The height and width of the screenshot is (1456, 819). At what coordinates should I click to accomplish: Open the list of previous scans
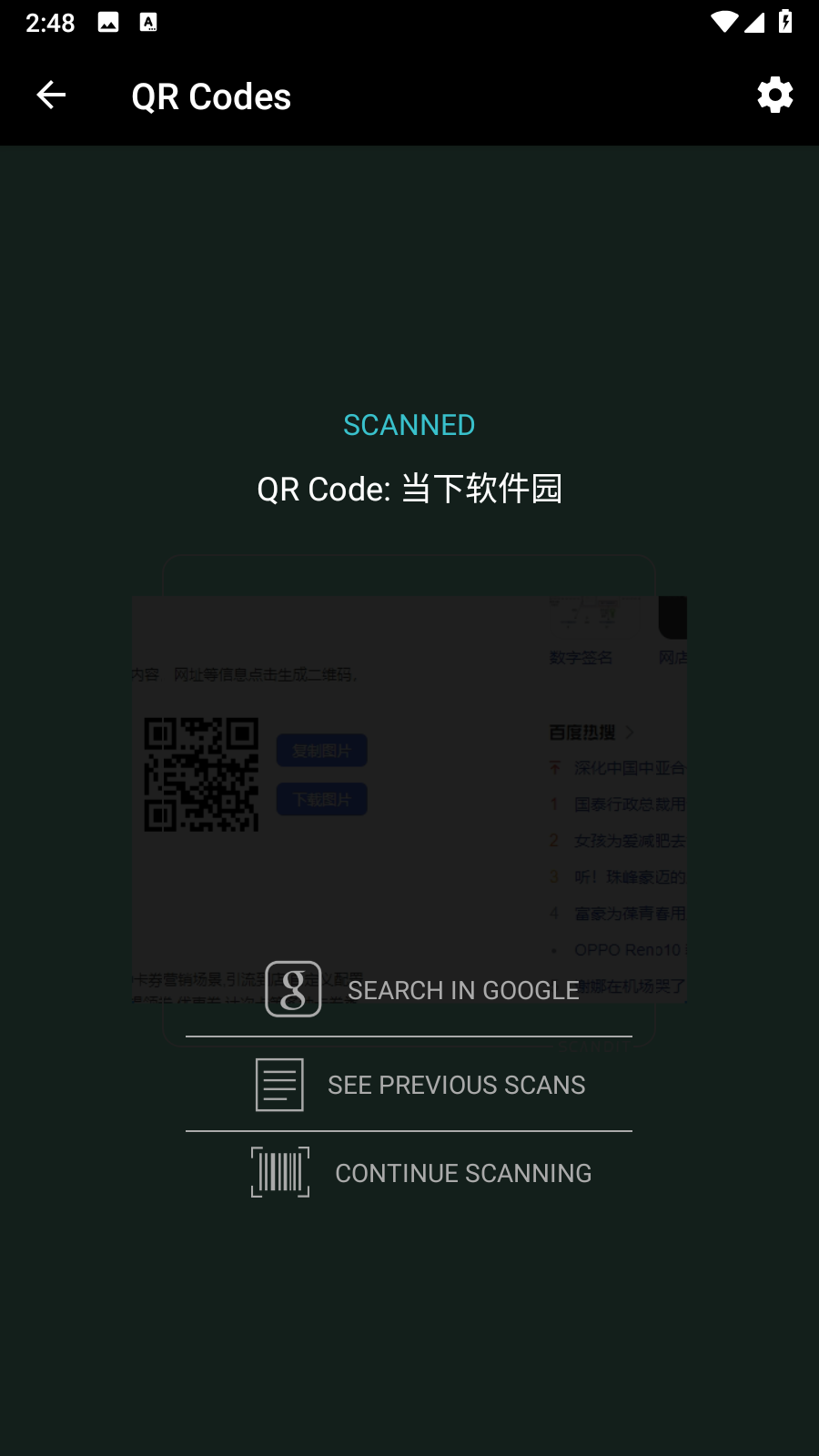[x=457, y=1084]
